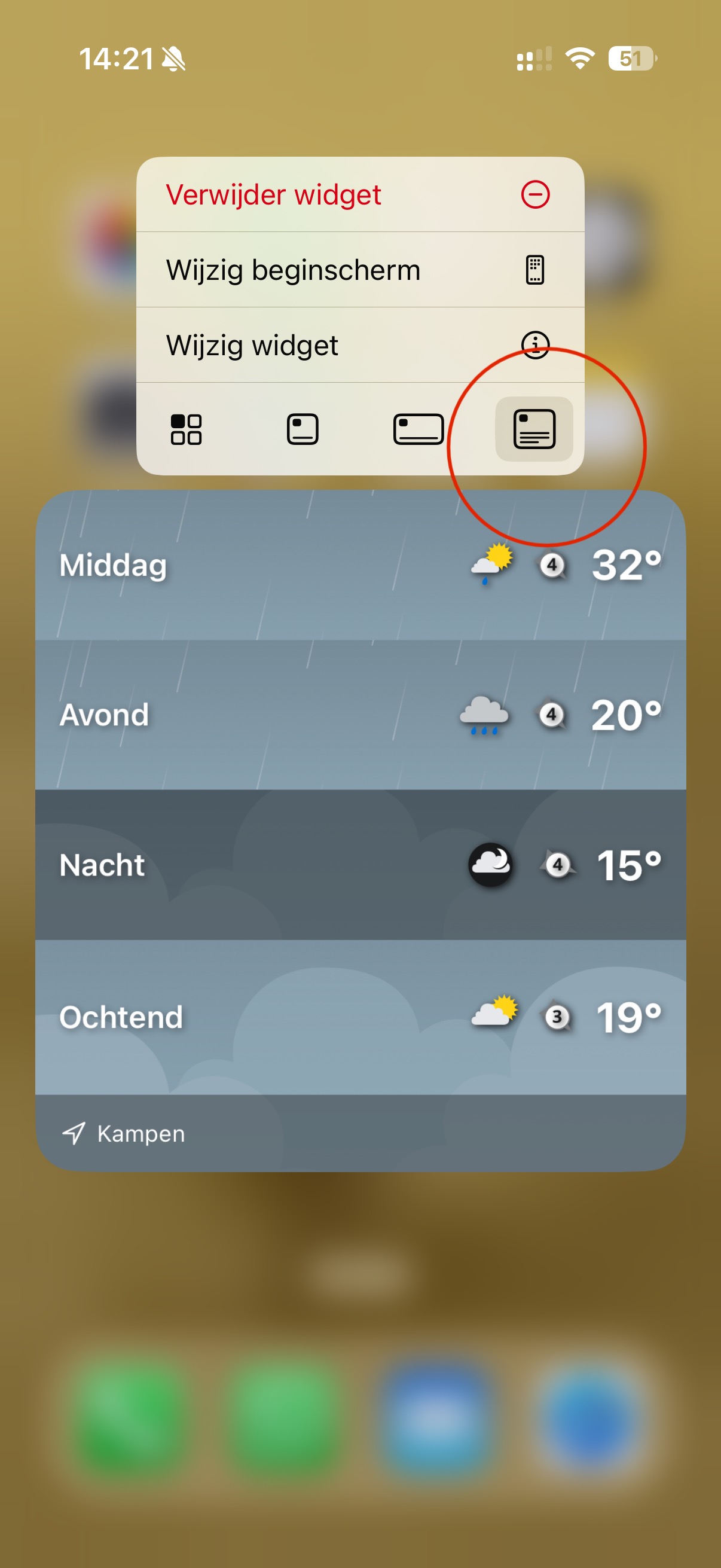
Task: Select the medium wide widget size
Action: (x=418, y=429)
